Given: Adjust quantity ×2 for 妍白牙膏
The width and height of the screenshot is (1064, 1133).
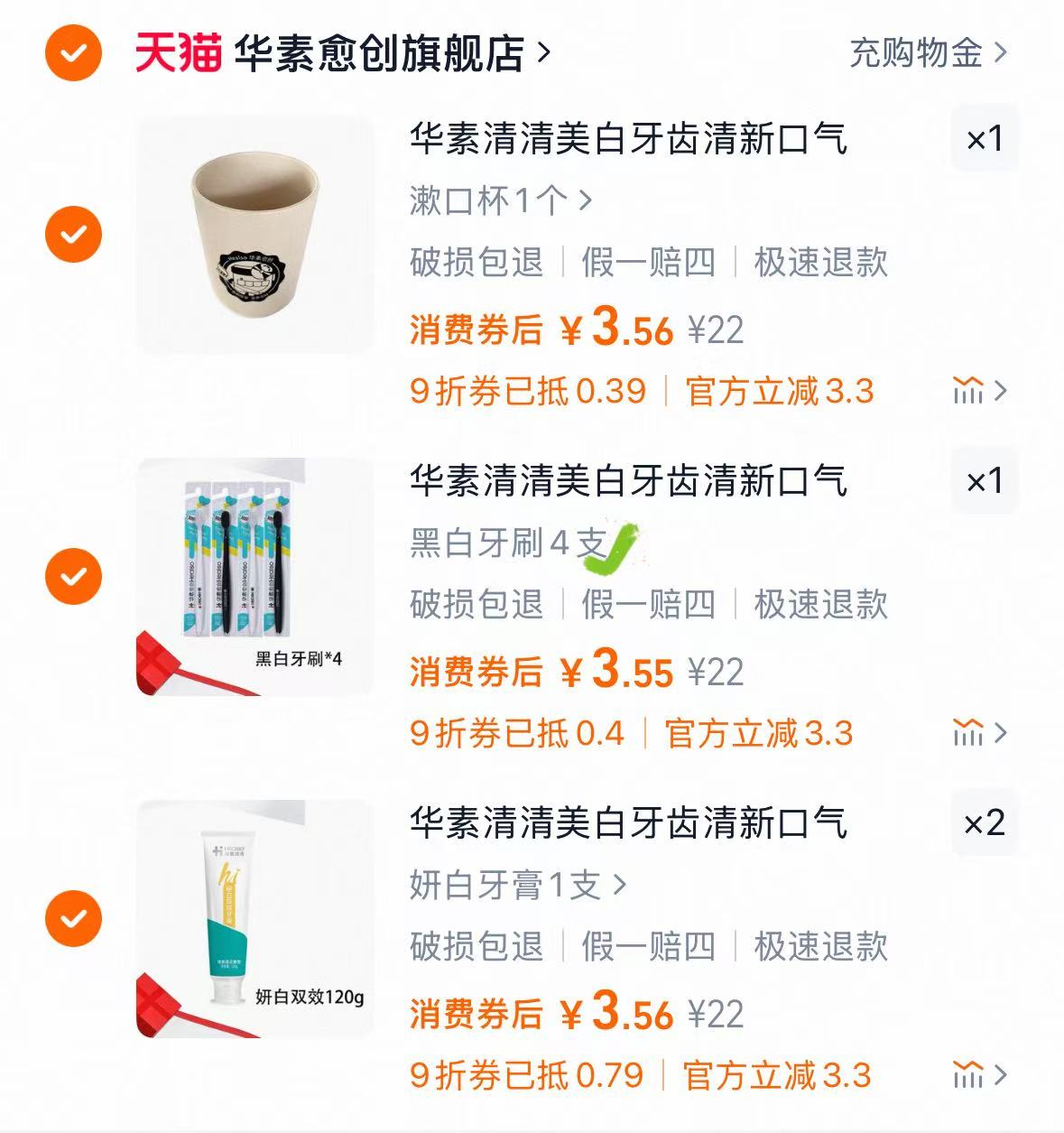Looking at the screenshot, I should click(x=985, y=823).
